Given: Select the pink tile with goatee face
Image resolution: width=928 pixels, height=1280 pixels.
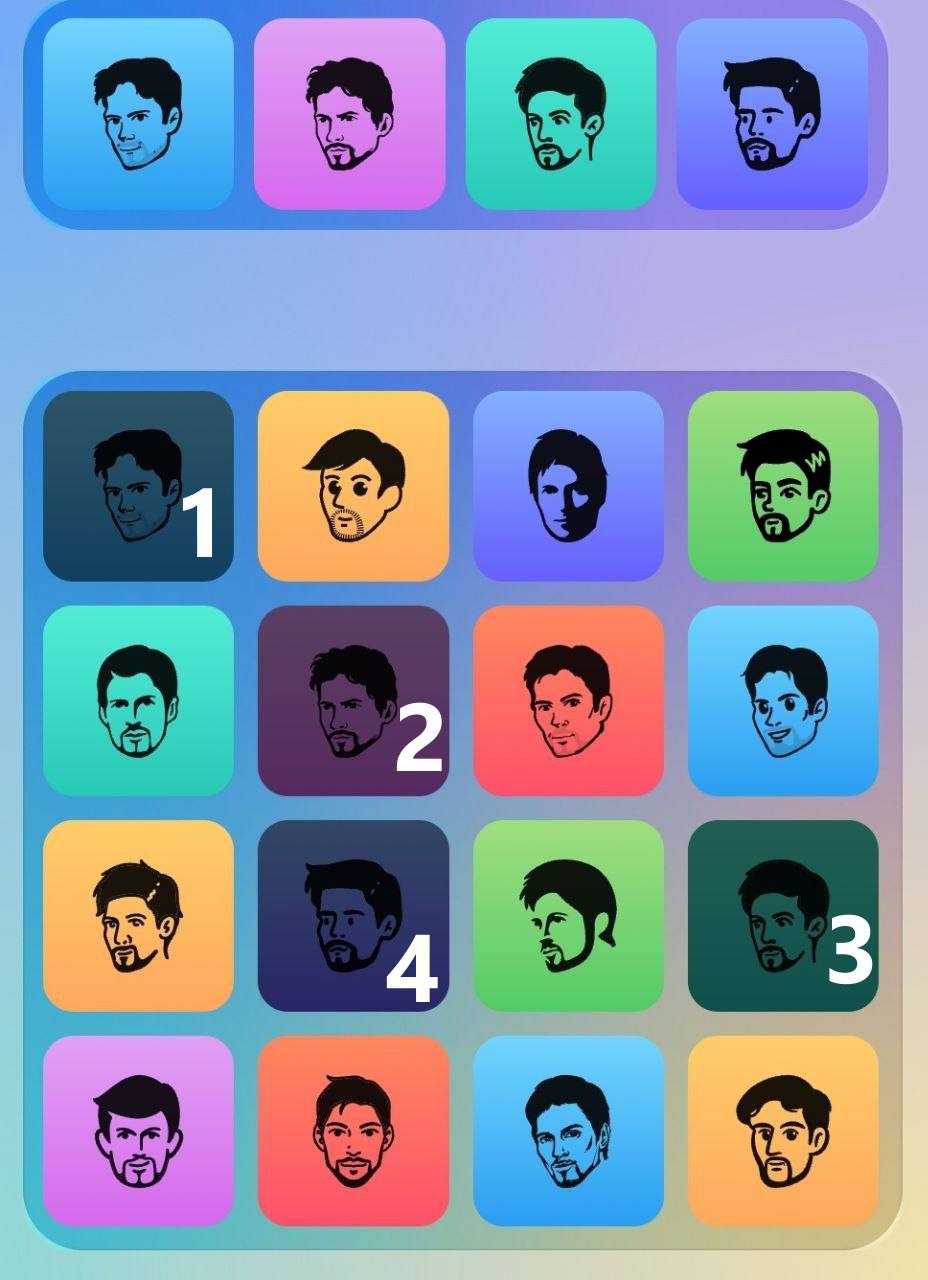Looking at the screenshot, I should (x=138, y=1130).
